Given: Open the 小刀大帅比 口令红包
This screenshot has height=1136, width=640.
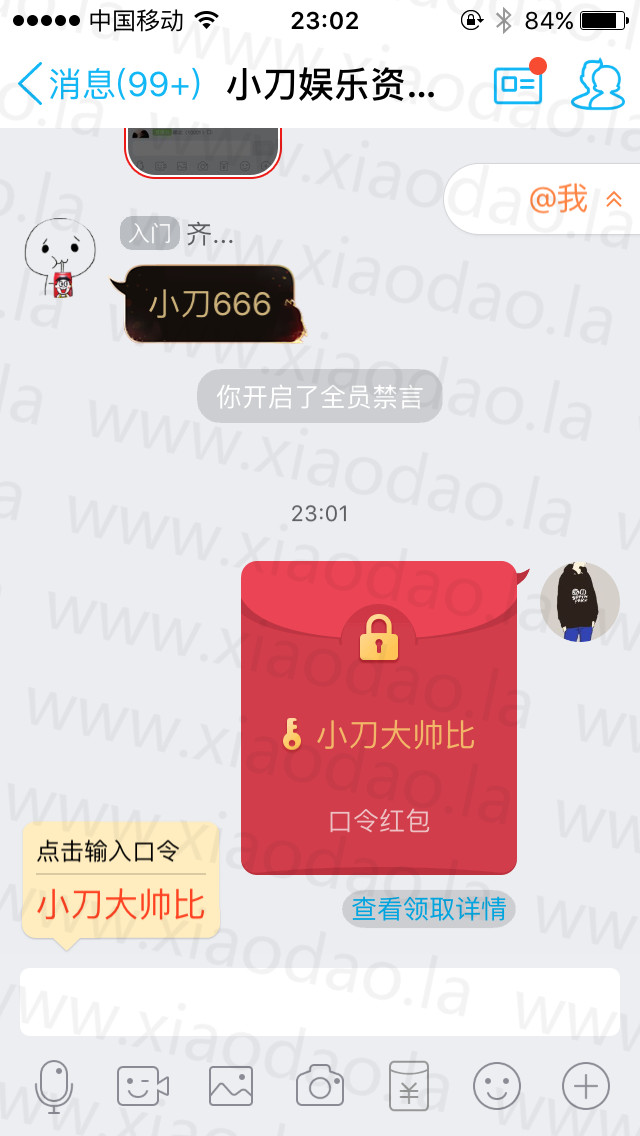Looking at the screenshot, I should pos(379,718).
